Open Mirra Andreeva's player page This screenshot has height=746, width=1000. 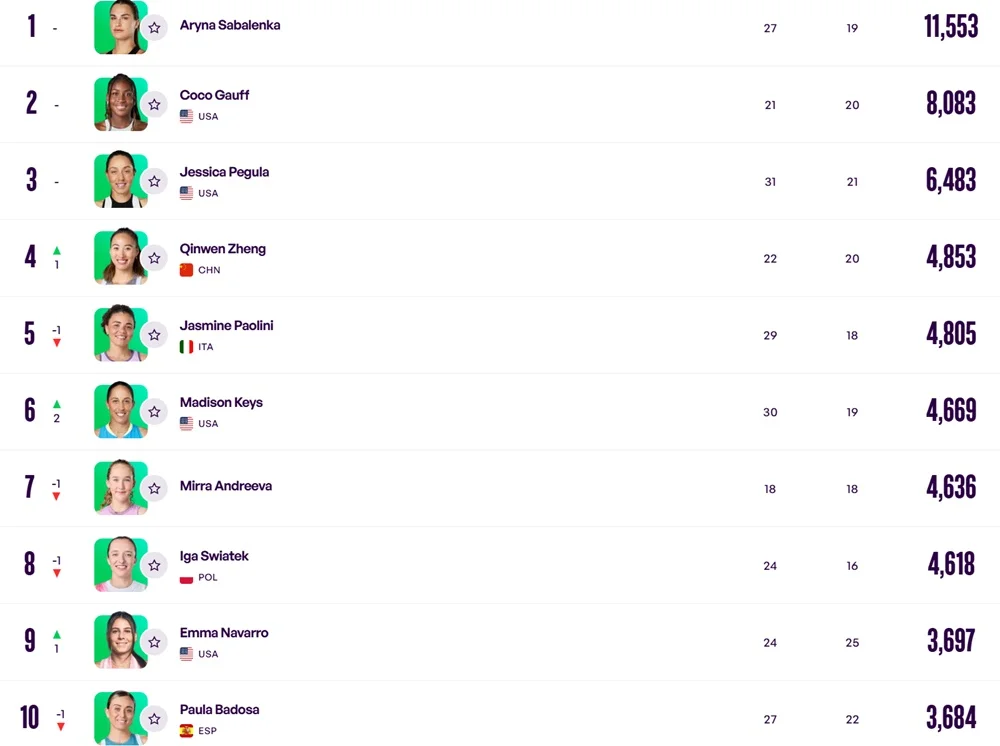tap(225, 486)
